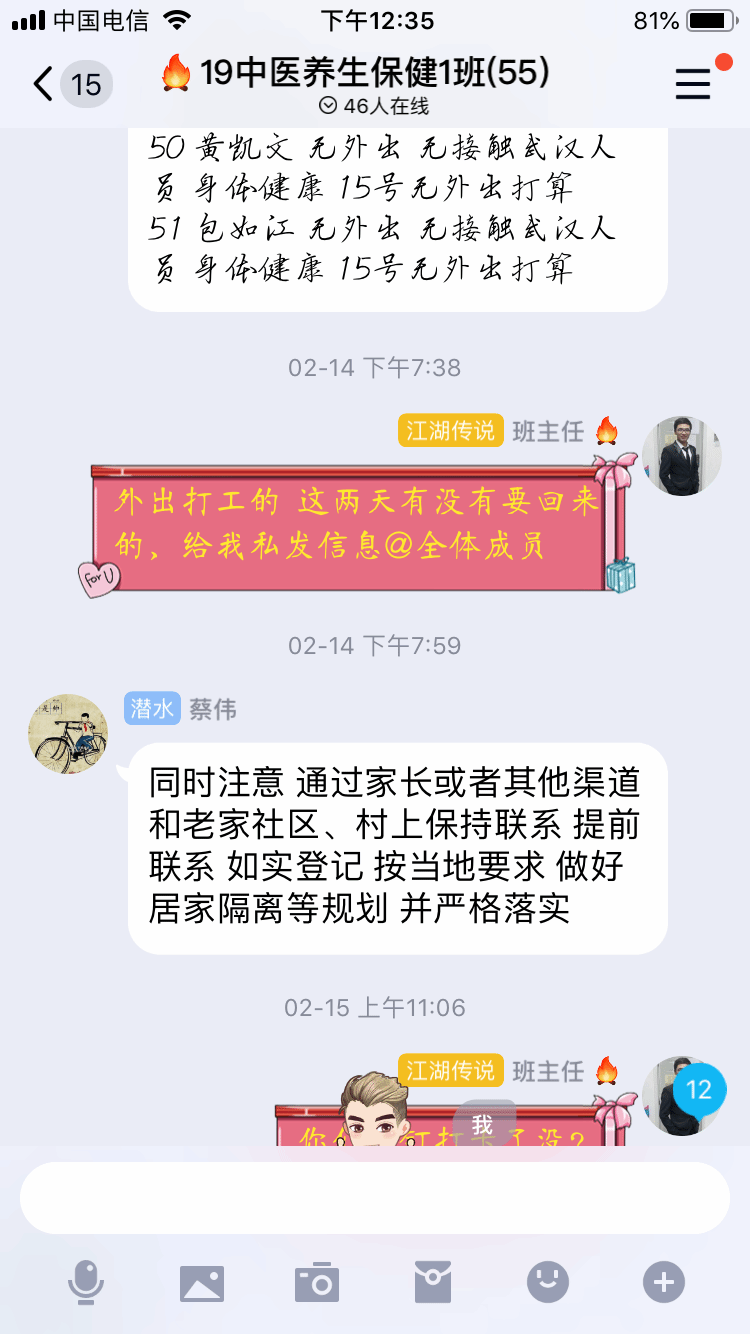Open more attachment options with the plus
Viewport: 750px width, 1334px height.
[664, 1282]
